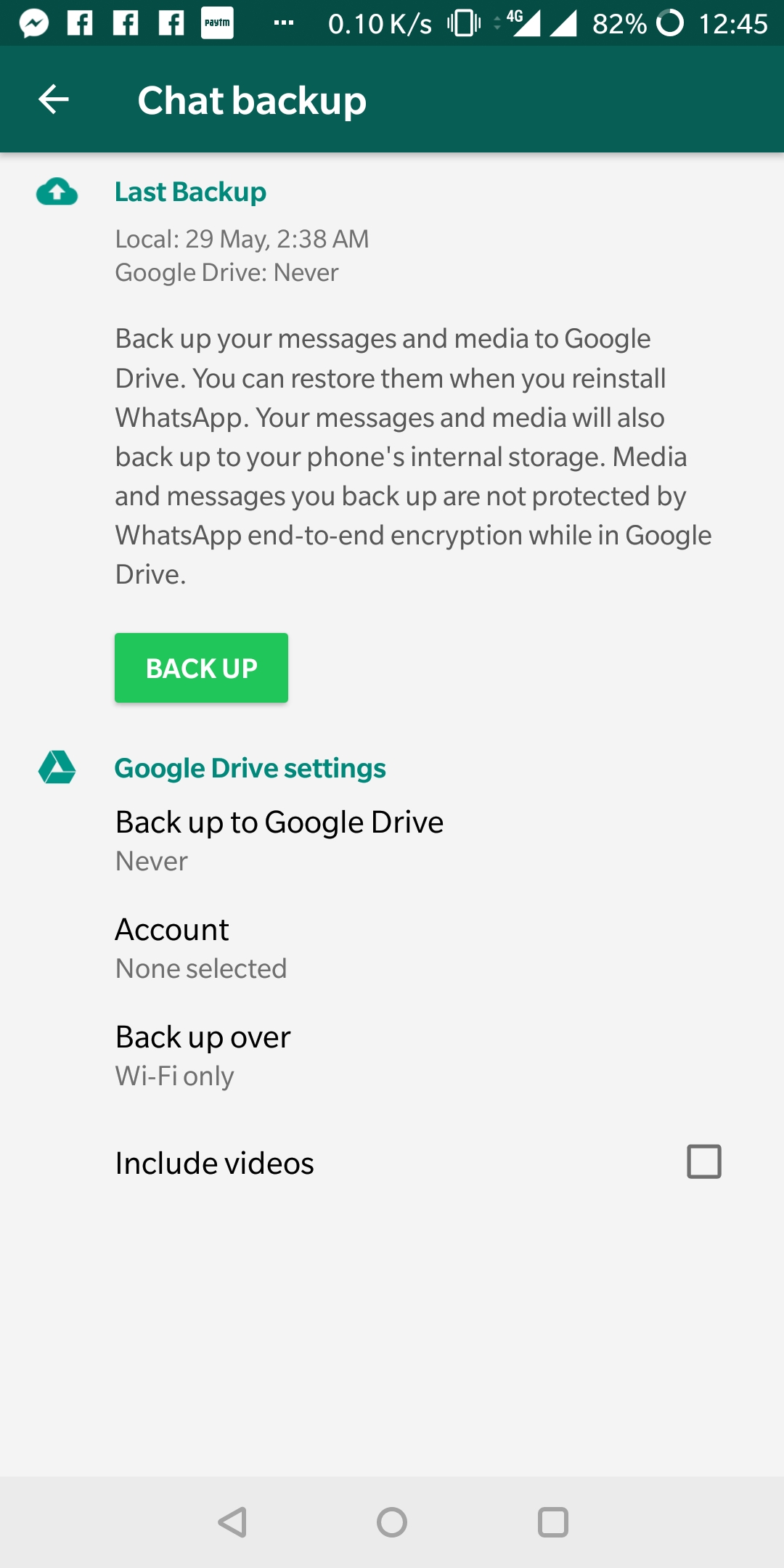The image size is (784, 1568).
Task: Enable the Include videos checkbox
Action: 703,1161
